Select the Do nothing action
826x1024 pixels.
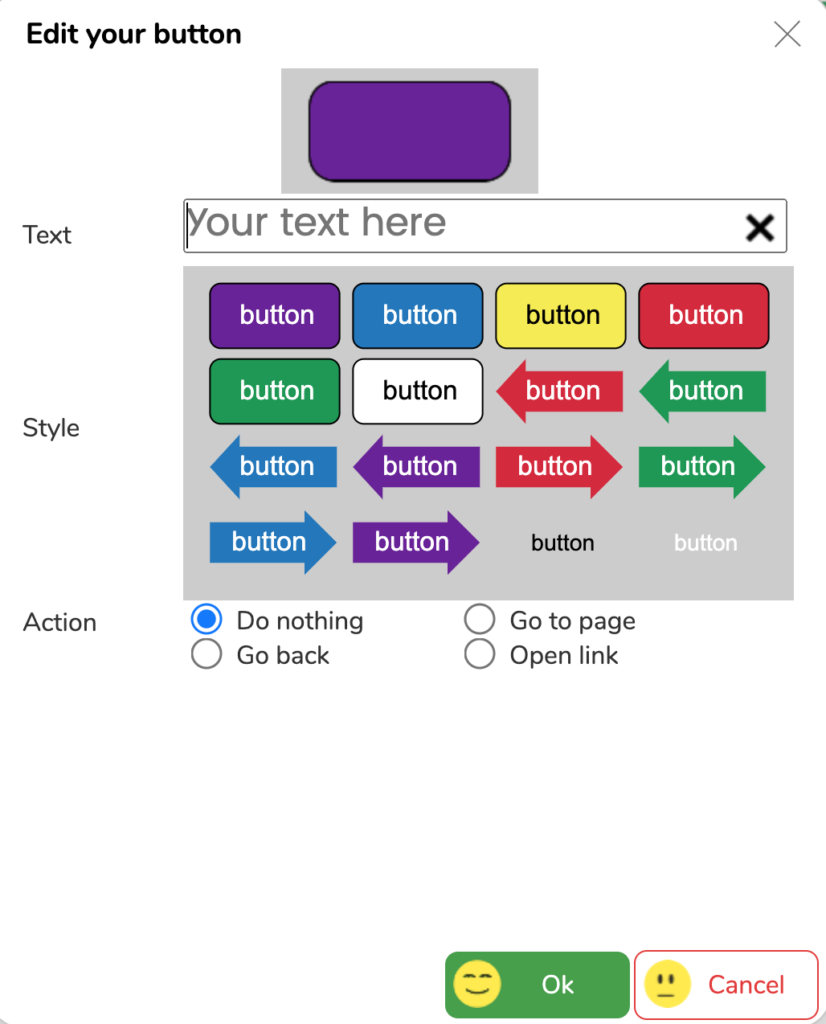(206, 620)
